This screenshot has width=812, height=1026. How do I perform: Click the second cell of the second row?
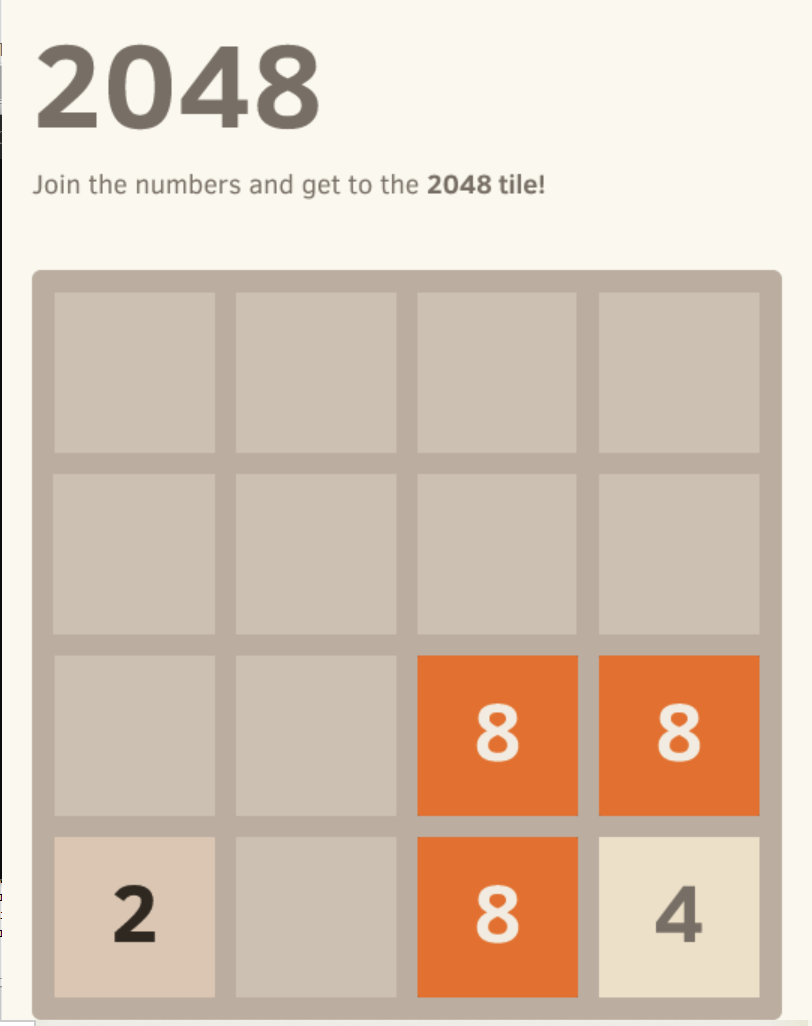[x=315, y=553]
